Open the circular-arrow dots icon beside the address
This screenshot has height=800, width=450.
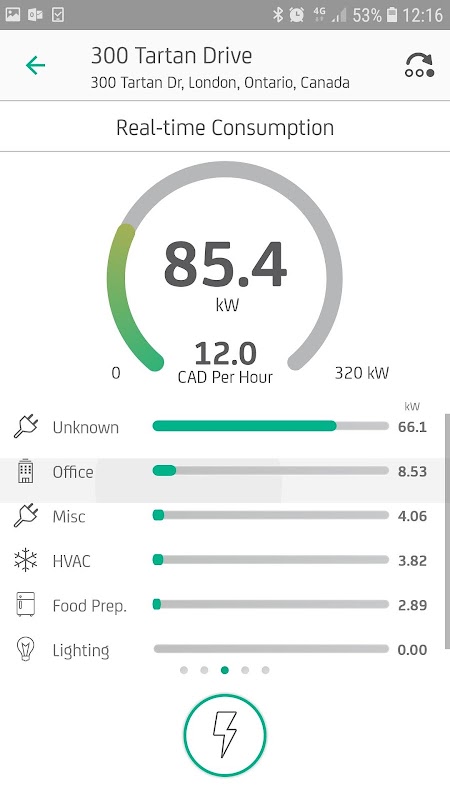pos(419,65)
